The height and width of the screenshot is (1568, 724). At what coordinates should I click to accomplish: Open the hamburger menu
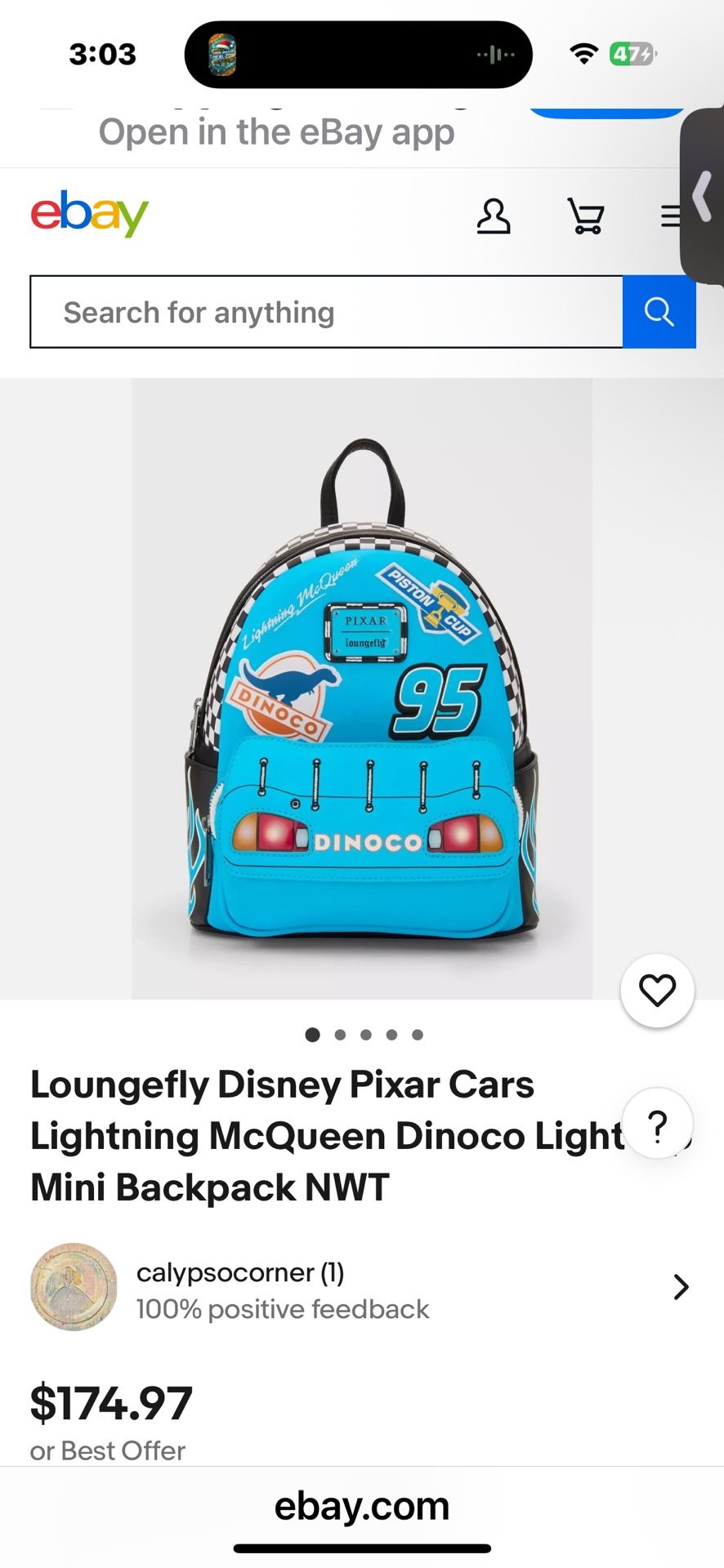pyautogui.click(x=670, y=216)
